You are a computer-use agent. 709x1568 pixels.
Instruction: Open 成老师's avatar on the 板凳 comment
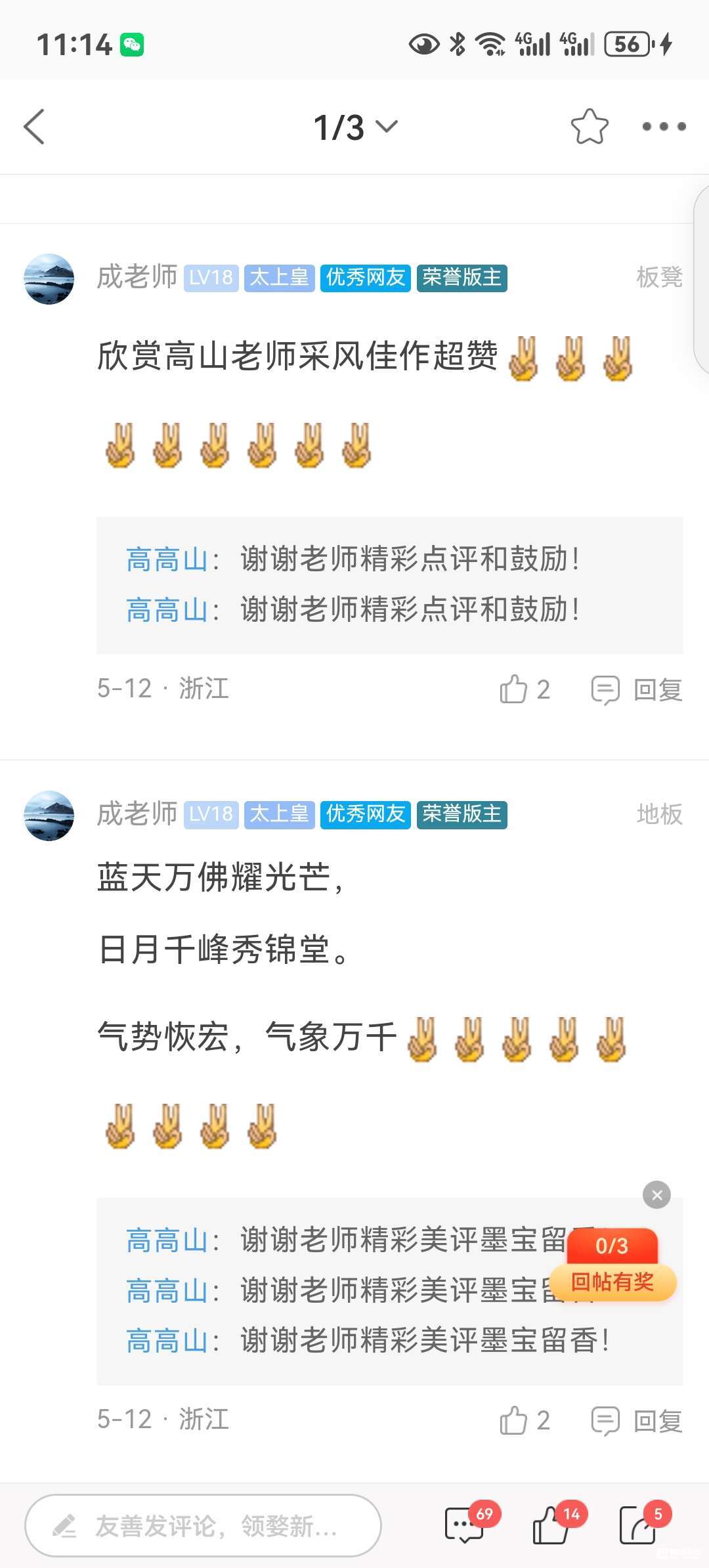49,279
